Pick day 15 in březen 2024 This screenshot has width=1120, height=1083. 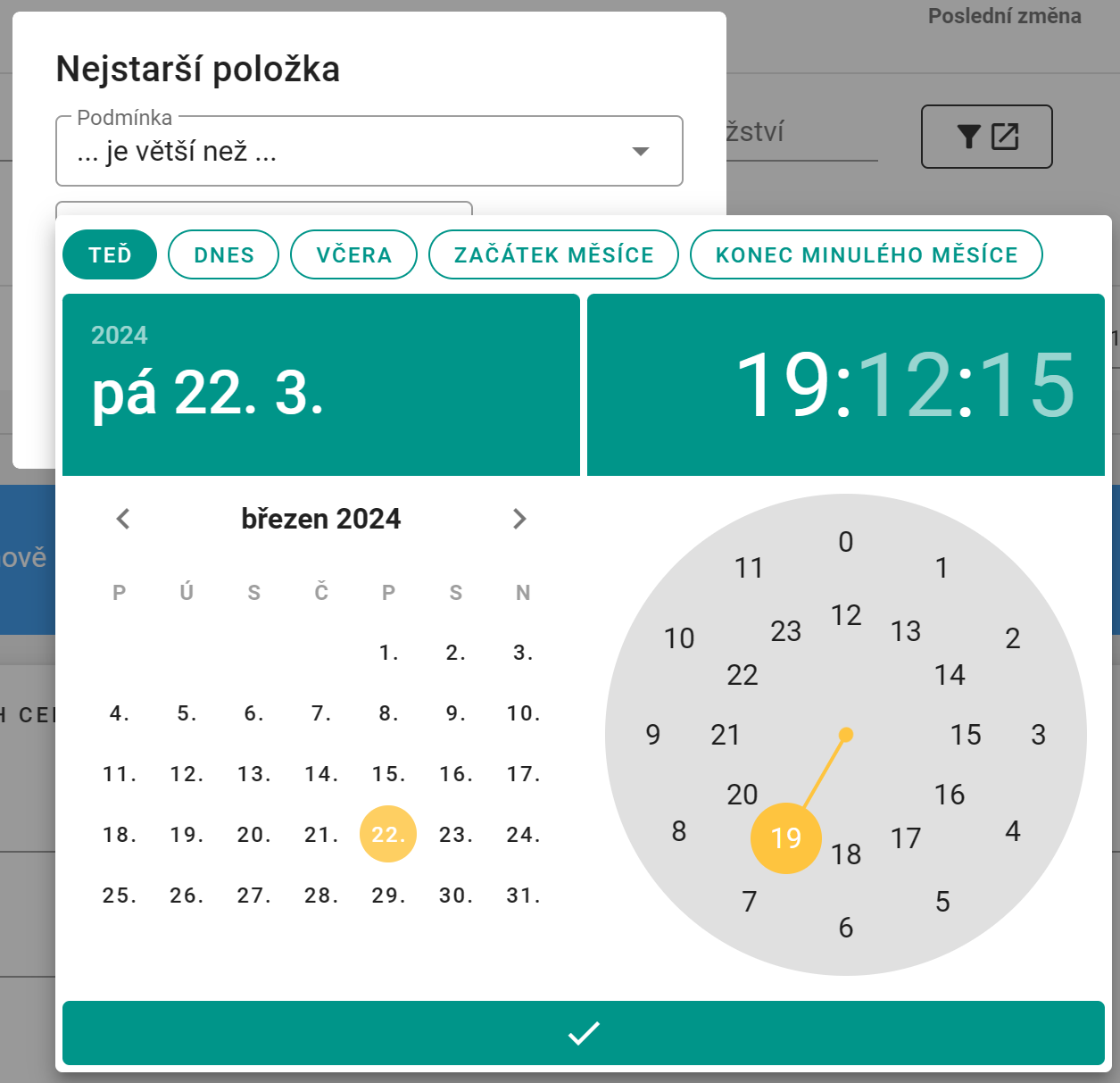[388, 774]
